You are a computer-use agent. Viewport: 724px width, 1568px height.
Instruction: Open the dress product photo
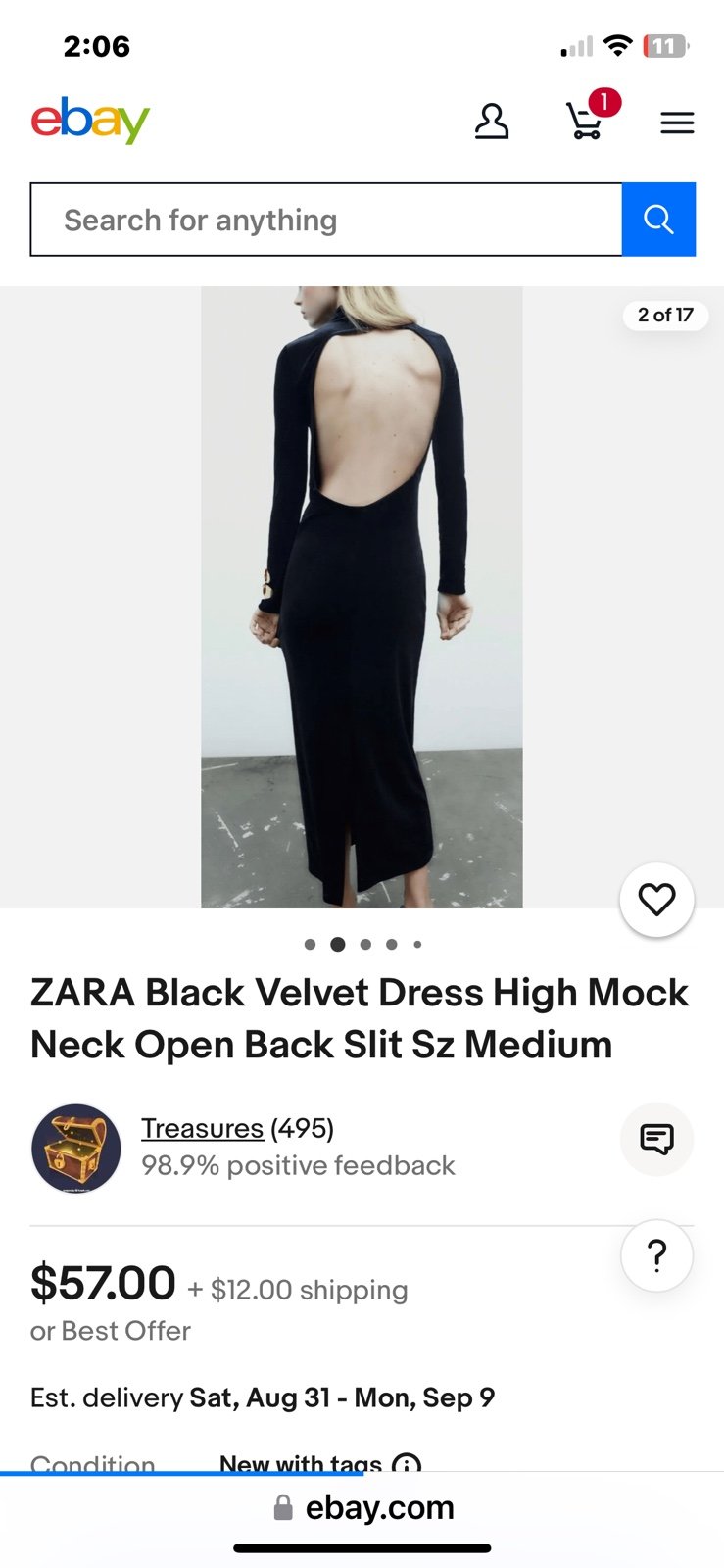tap(362, 597)
